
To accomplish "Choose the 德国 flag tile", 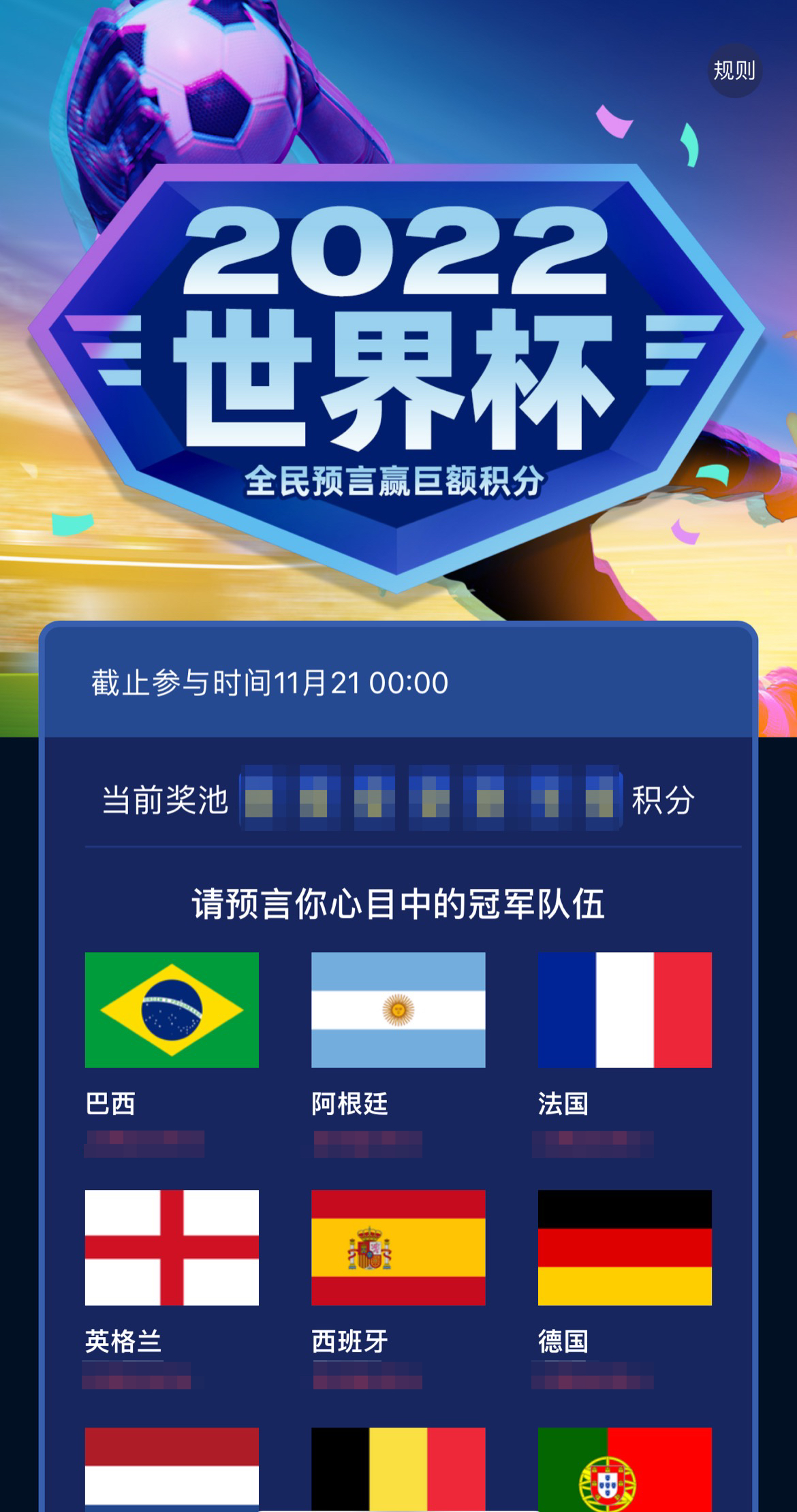I will [625, 1247].
